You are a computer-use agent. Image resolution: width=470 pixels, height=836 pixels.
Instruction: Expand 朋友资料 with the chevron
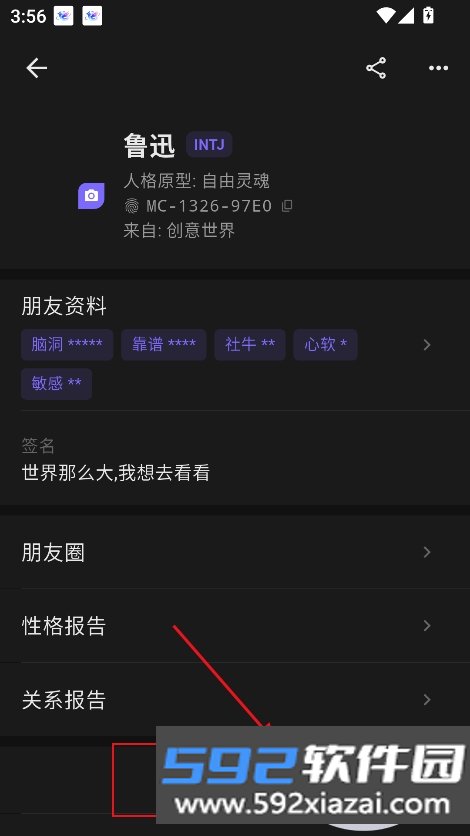pyautogui.click(x=427, y=345)
